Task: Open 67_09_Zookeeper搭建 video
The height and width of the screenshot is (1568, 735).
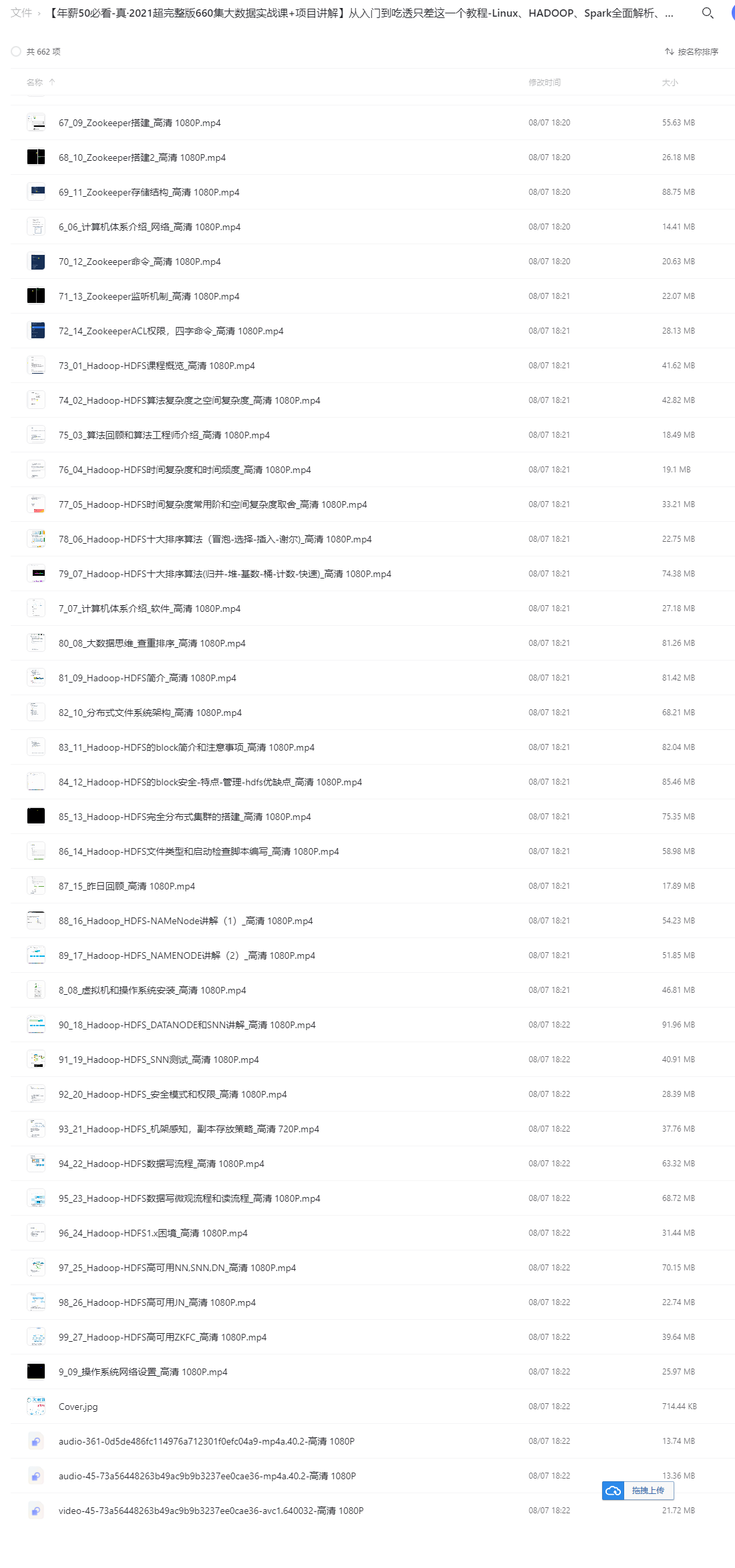Action: click(x=140, y=123)
